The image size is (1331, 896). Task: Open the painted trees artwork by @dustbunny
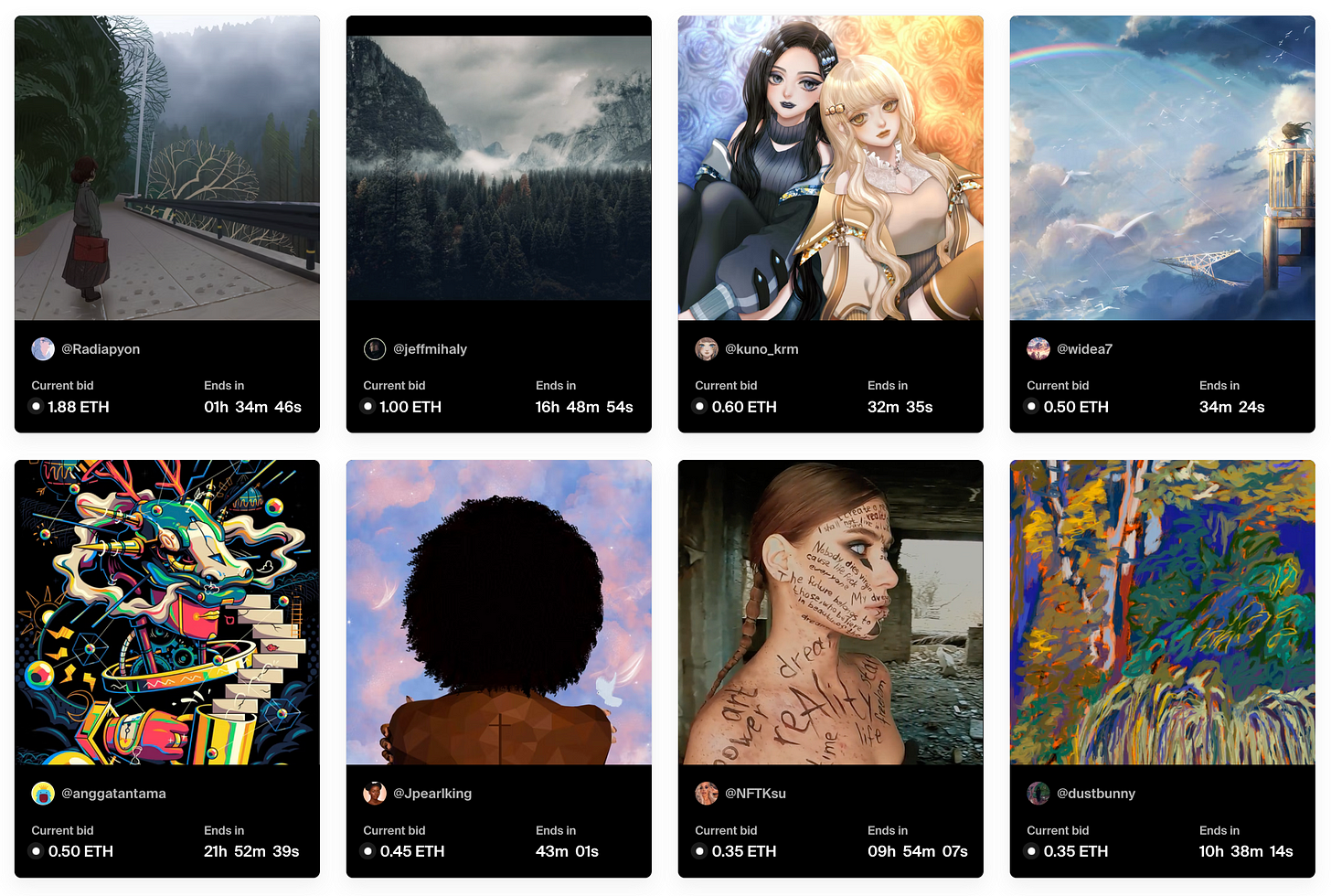tap(1163, 613)
